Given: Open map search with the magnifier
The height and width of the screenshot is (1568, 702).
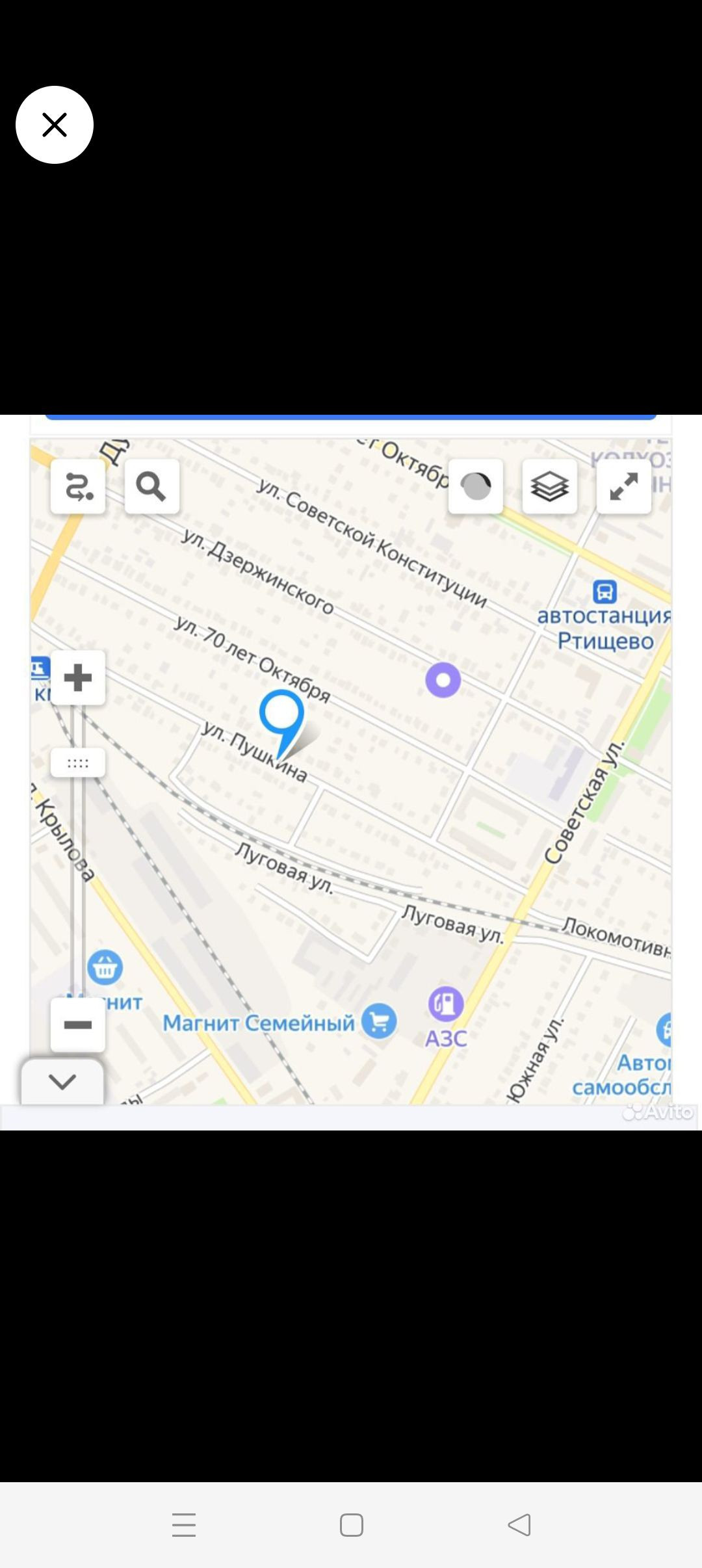Looking at the screenshot, I should pos(151,486).
